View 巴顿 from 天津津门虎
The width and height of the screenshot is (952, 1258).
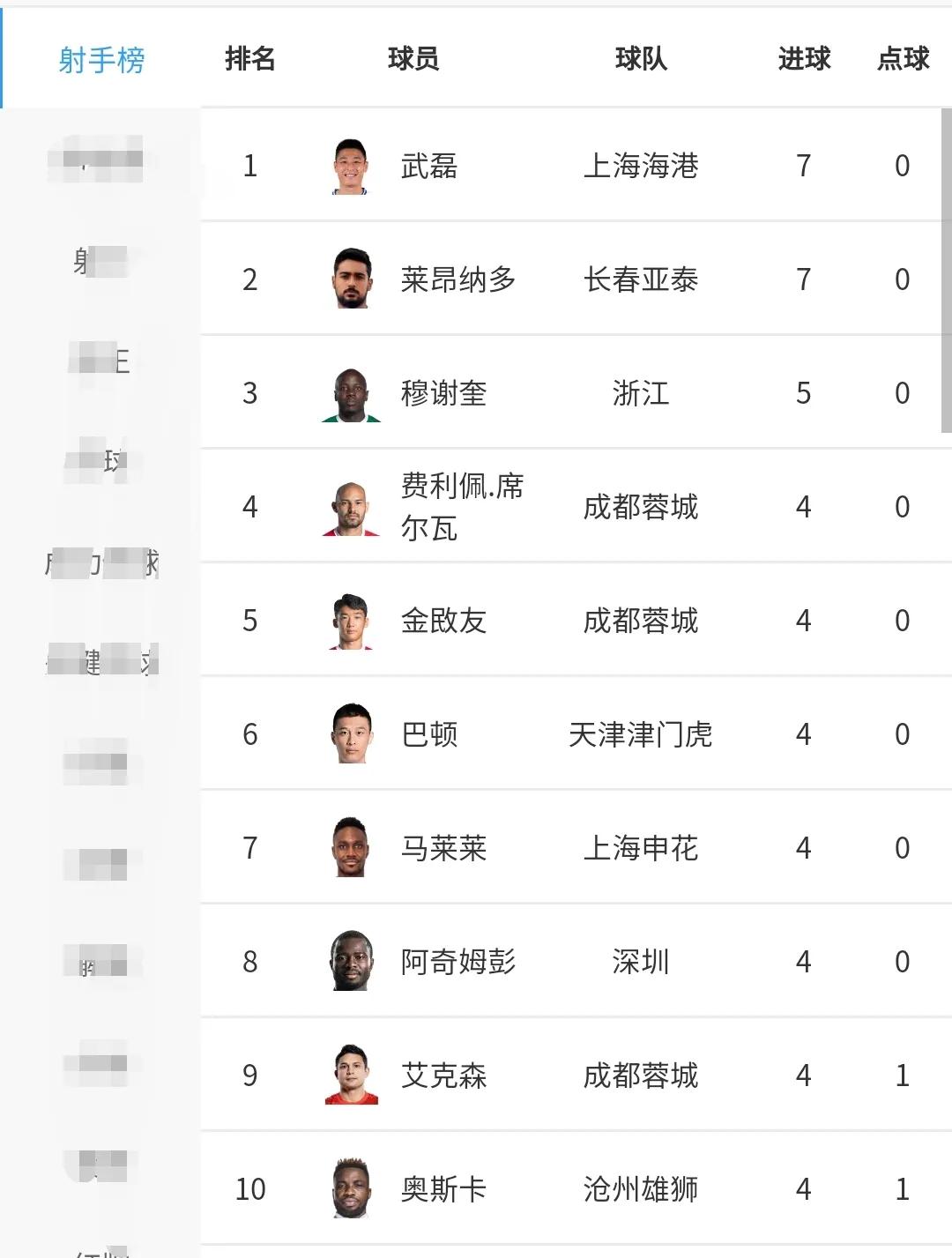click(429, 734)
